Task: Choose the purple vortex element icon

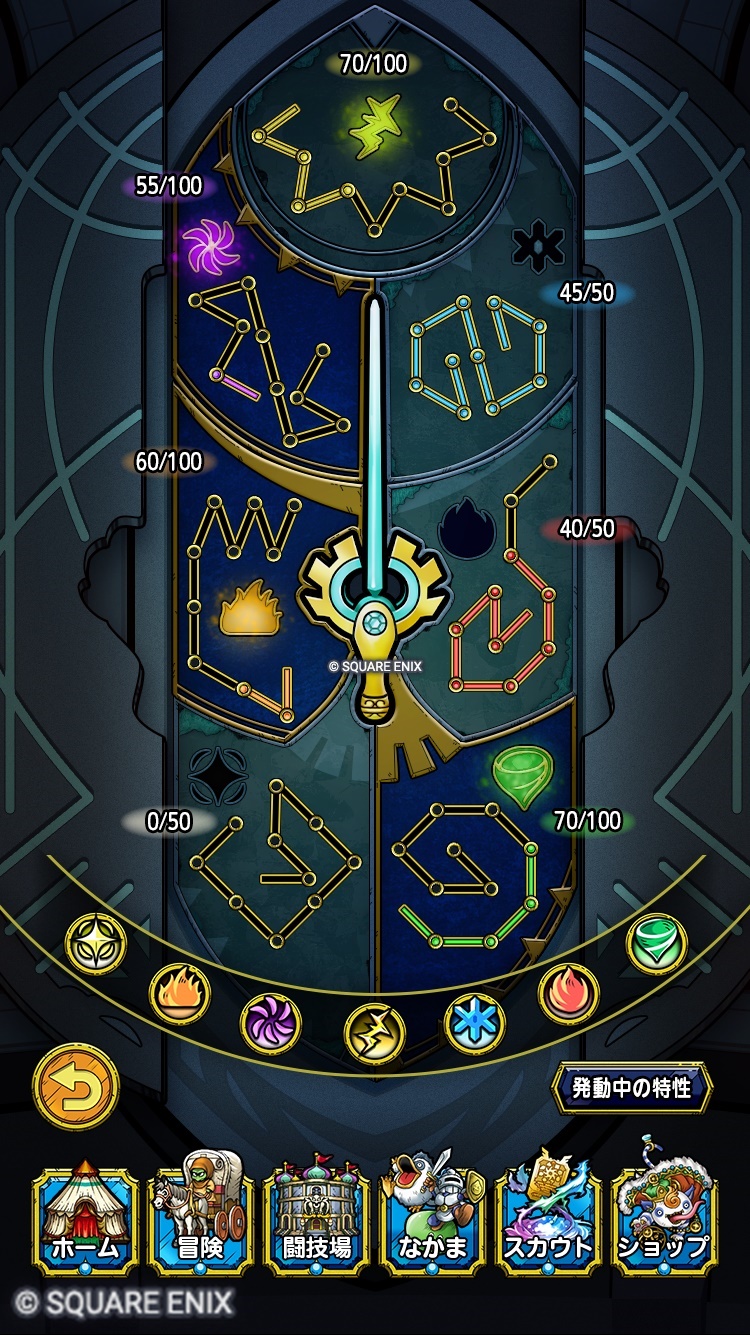Action: tap(271, 1023)
